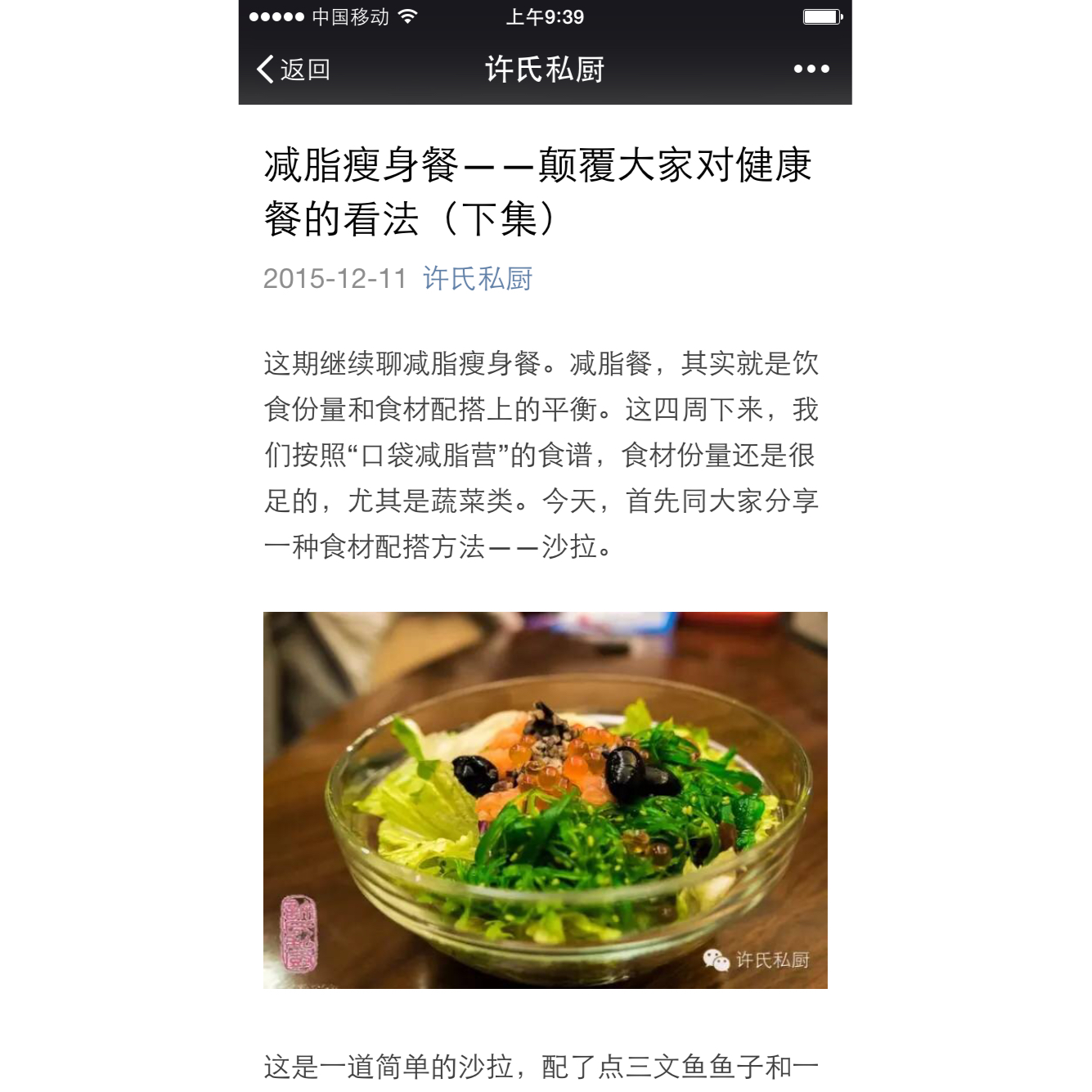View the salad bowl photo full-screen
This screenshot has width=1092, height=1092.
click(545, 799)
